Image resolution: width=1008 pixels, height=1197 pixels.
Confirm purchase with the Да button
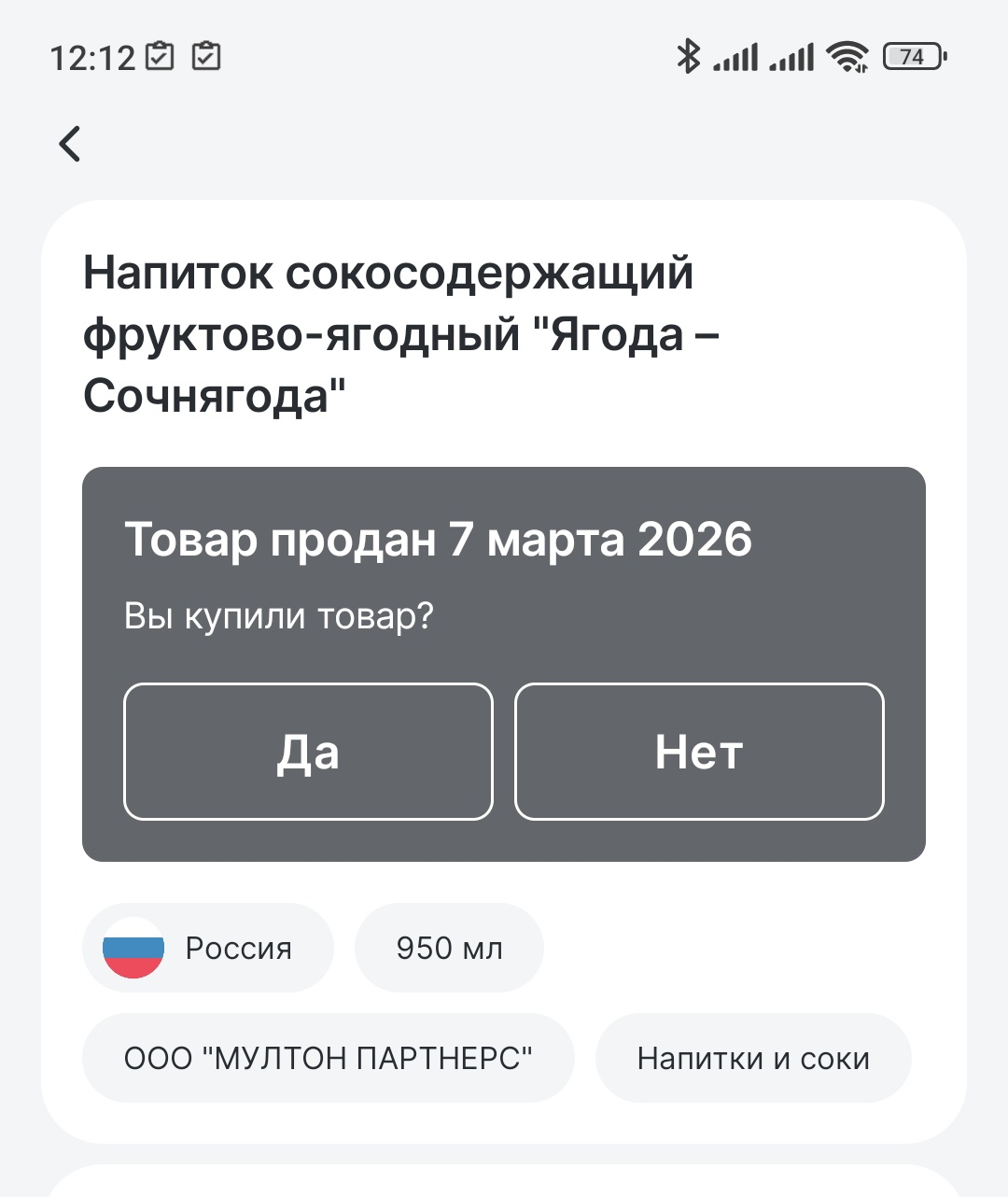click(308, 752)
